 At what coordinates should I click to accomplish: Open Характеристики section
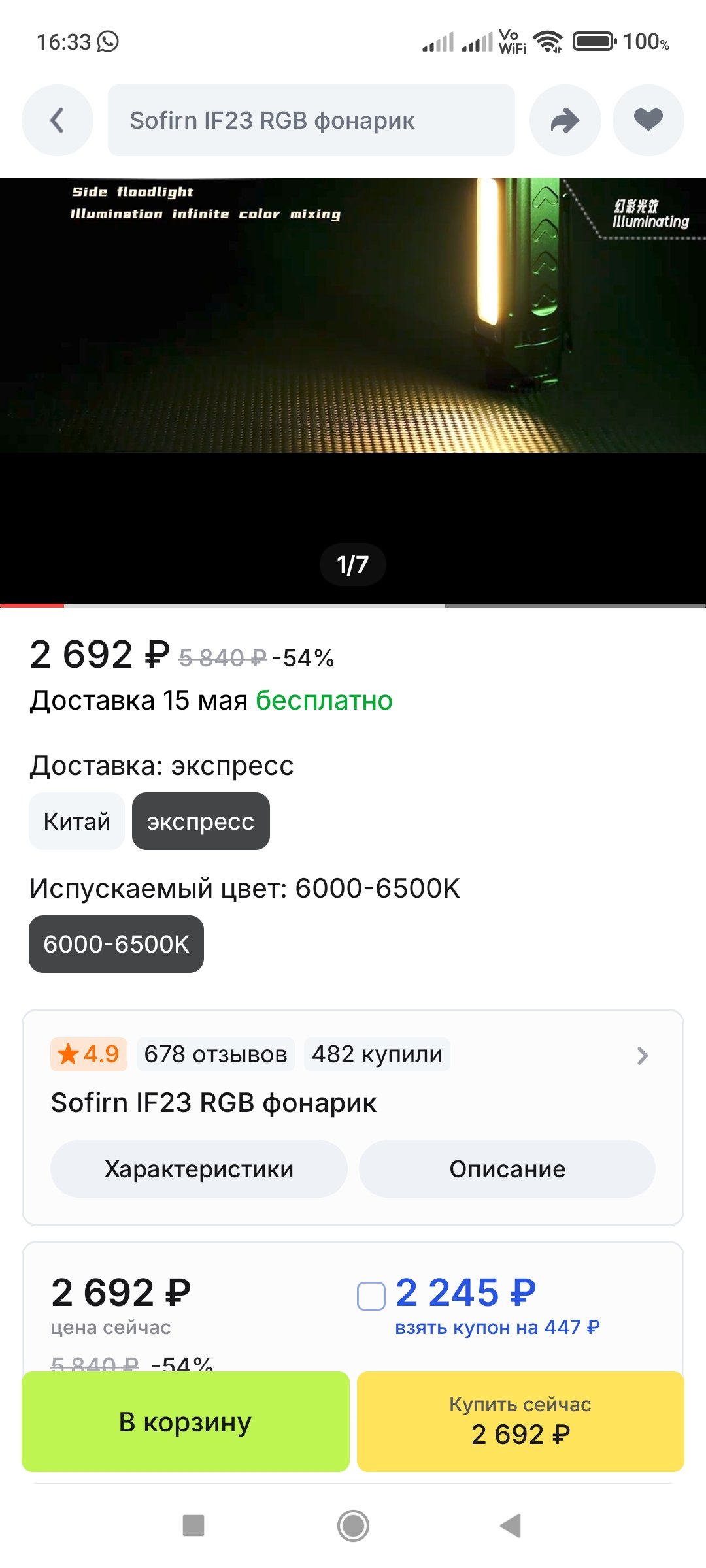(199, 1169)
